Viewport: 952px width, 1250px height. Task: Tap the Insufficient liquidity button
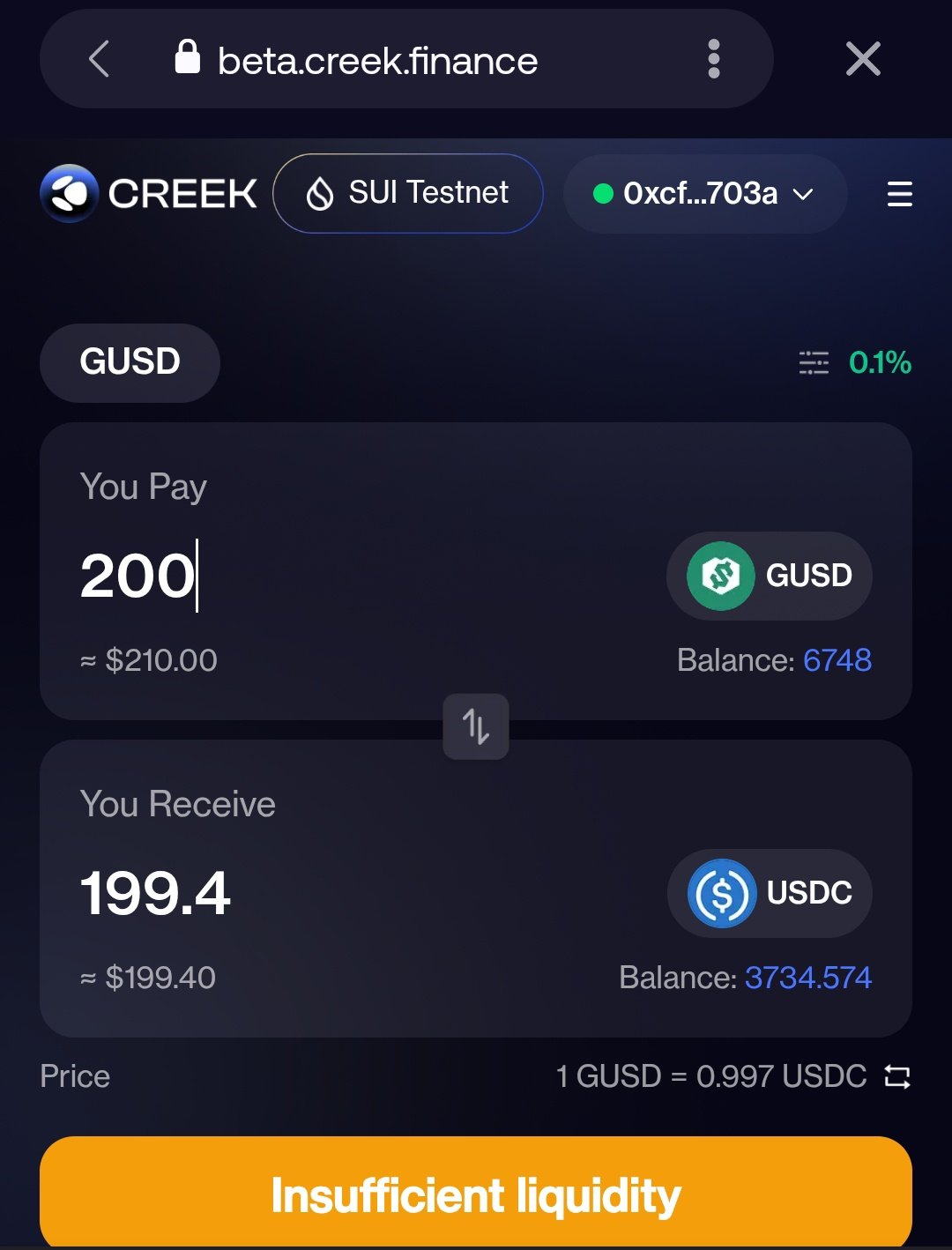click(476, 1194)
